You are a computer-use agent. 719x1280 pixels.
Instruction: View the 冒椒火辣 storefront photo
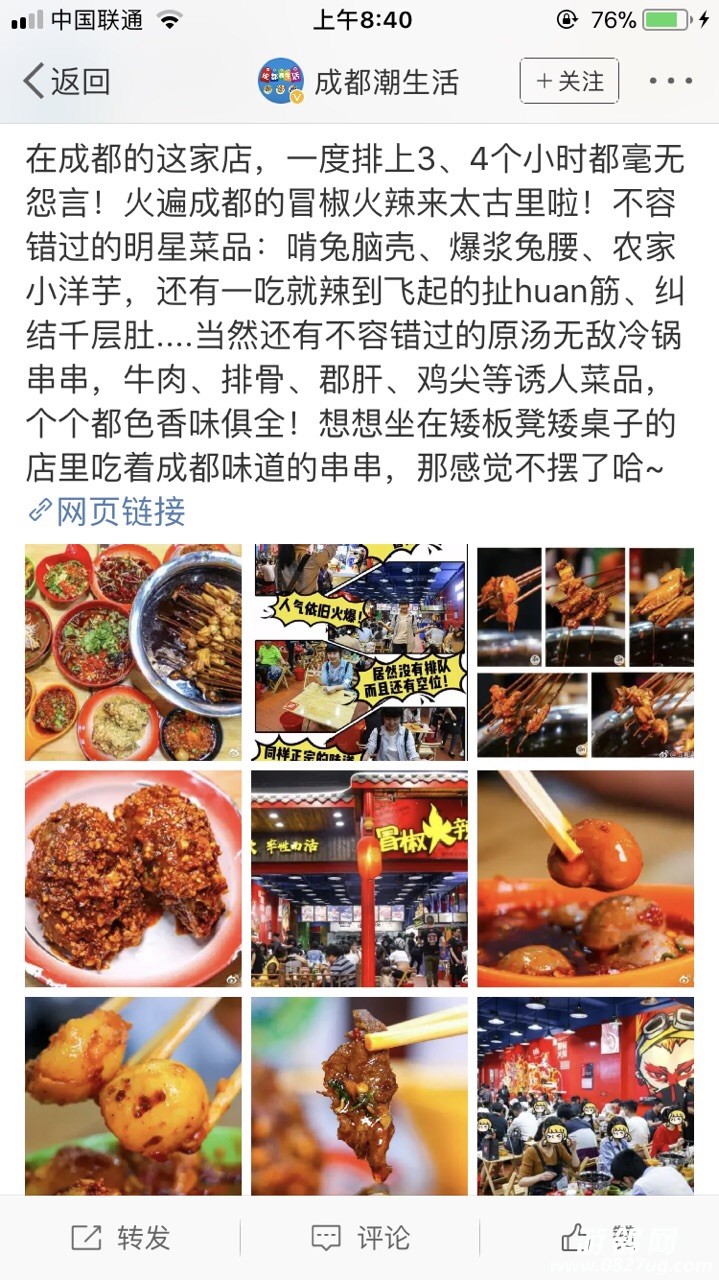(359, 878)
